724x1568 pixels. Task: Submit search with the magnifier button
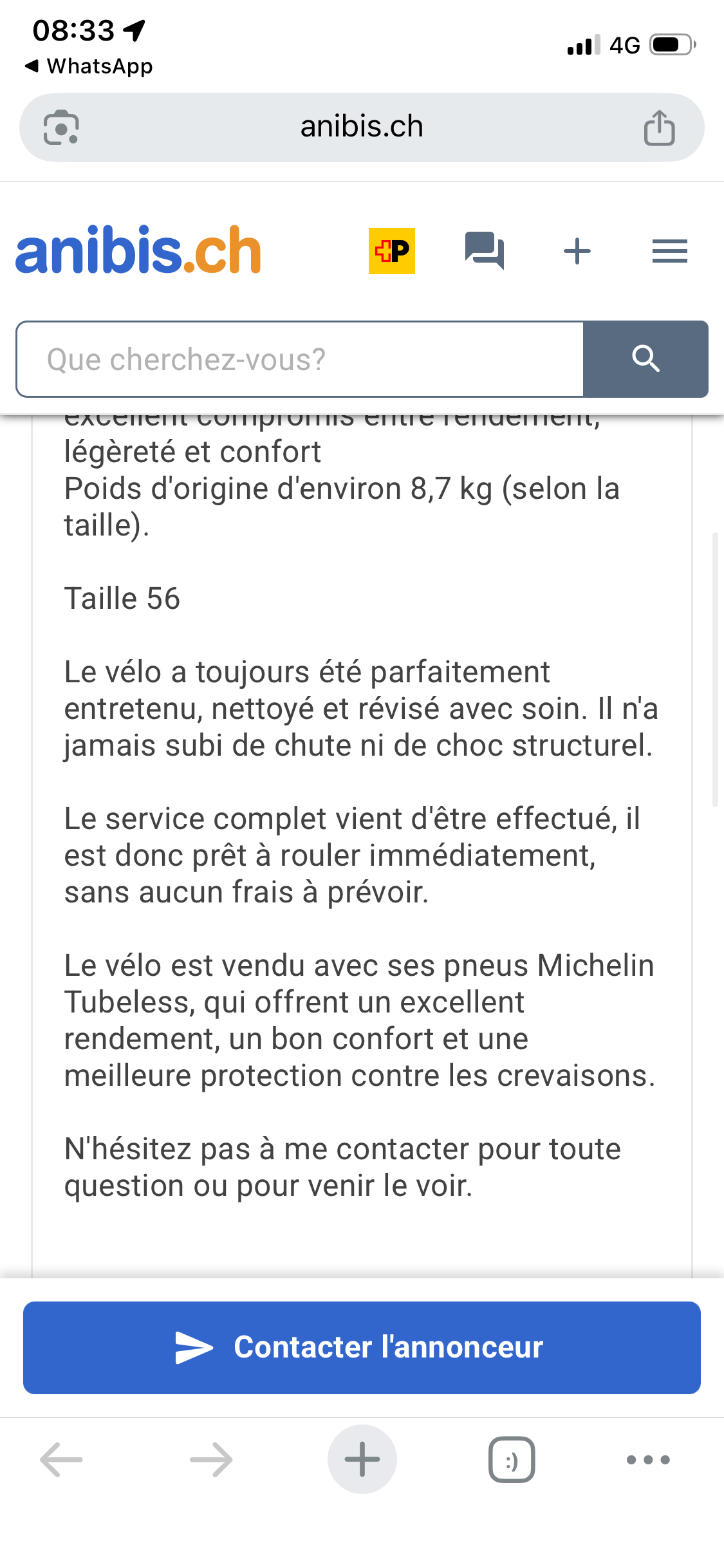pos(645,359)
